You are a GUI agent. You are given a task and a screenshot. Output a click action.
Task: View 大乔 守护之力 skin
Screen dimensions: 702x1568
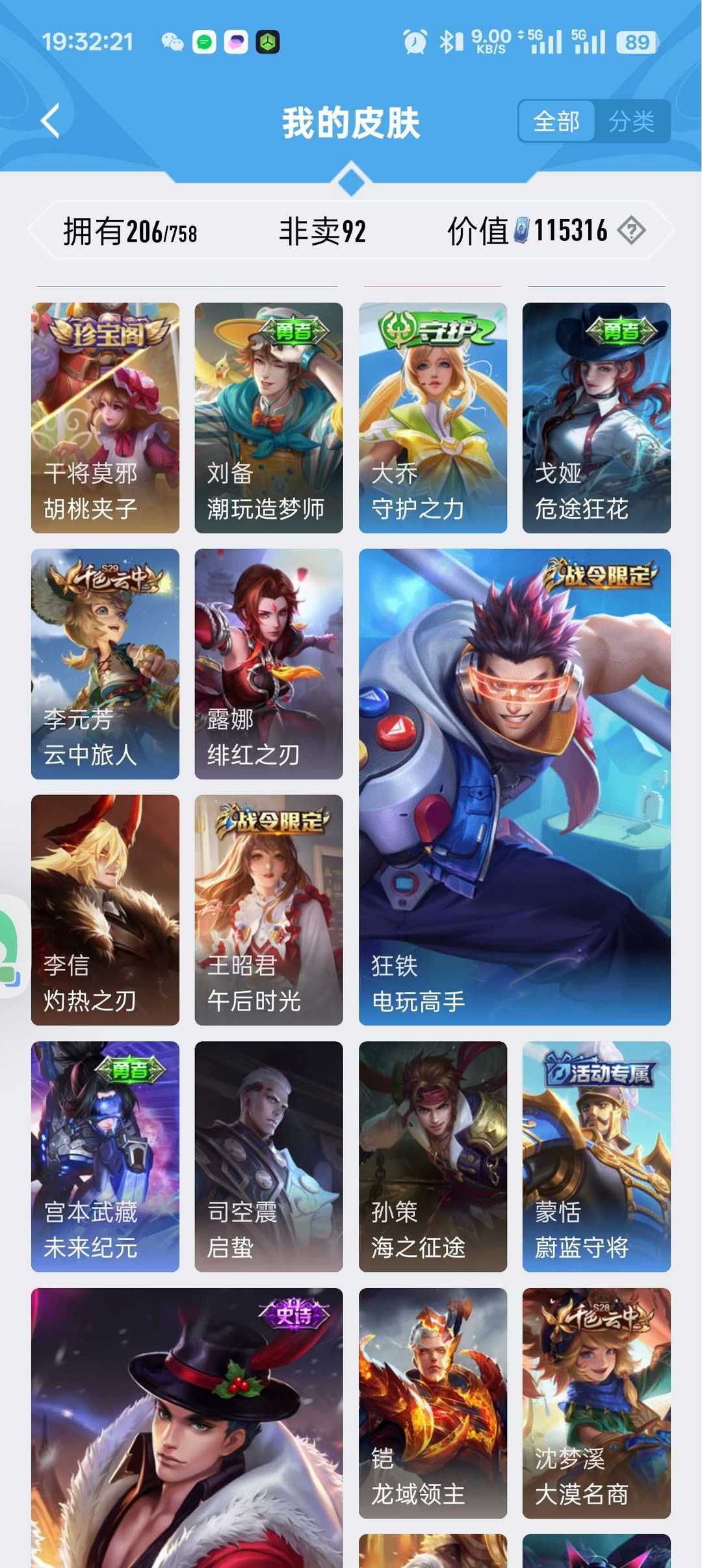pyautogui.click(x=432, y=418)
